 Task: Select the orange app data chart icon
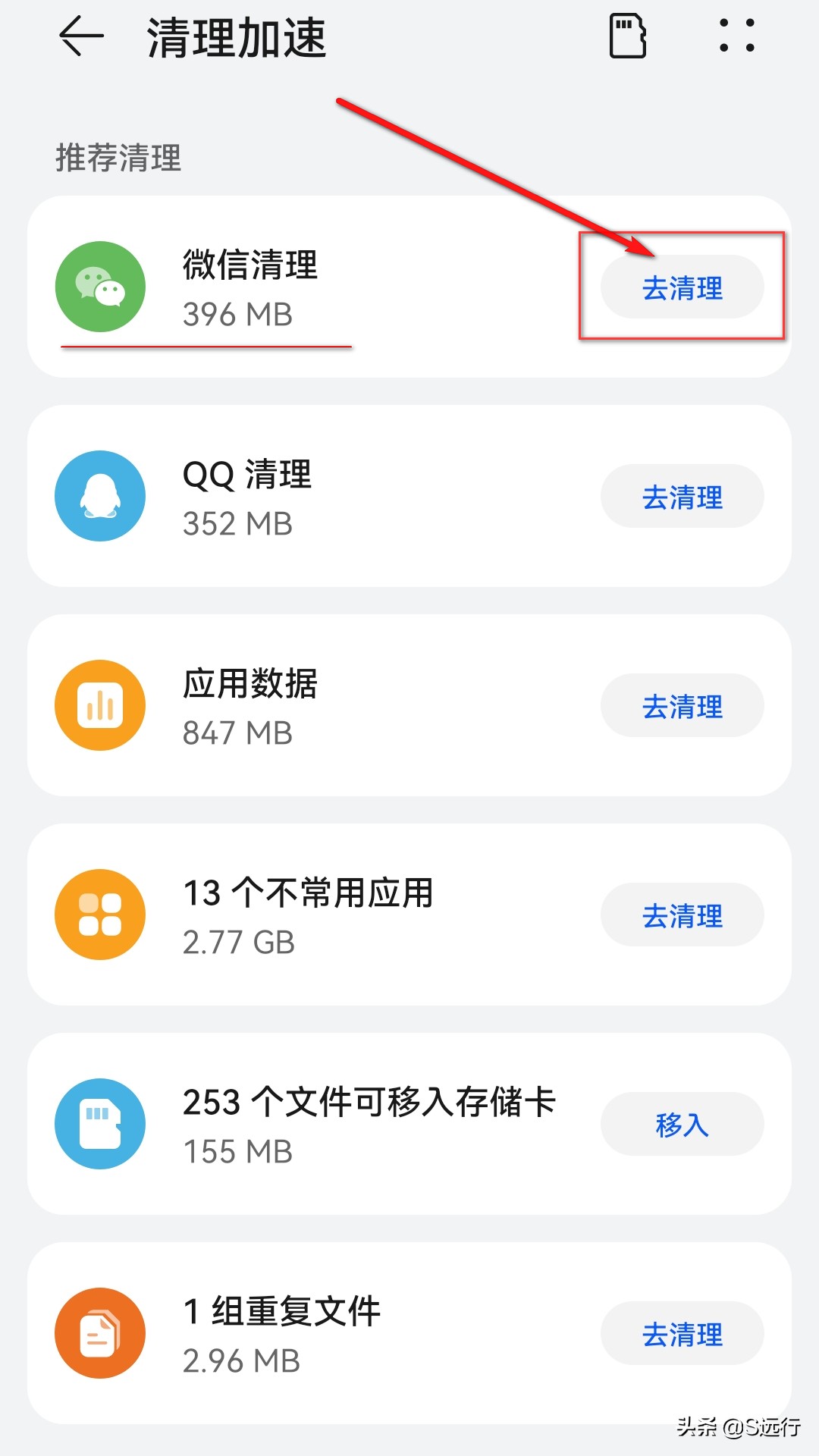(x=99, y=704)
